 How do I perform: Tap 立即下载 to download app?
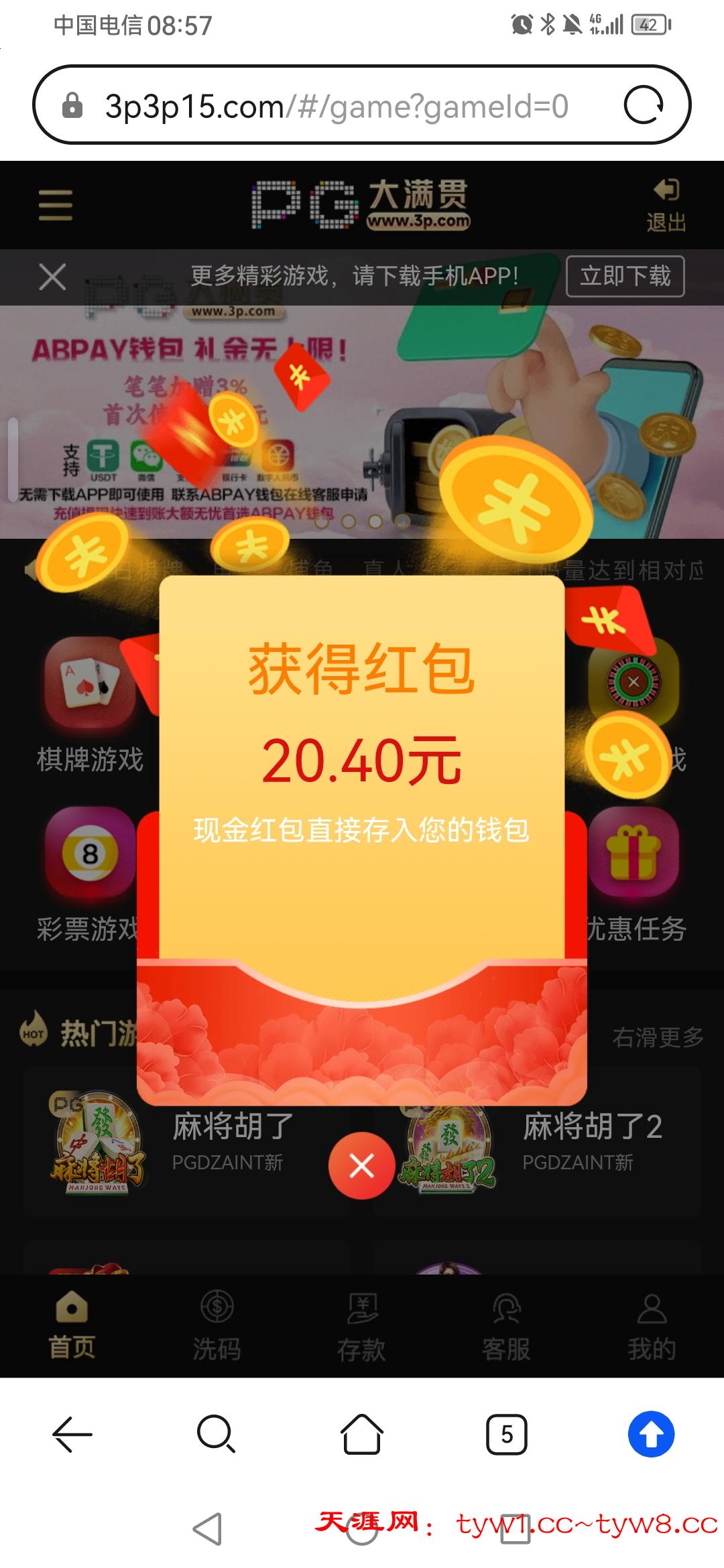625,276
